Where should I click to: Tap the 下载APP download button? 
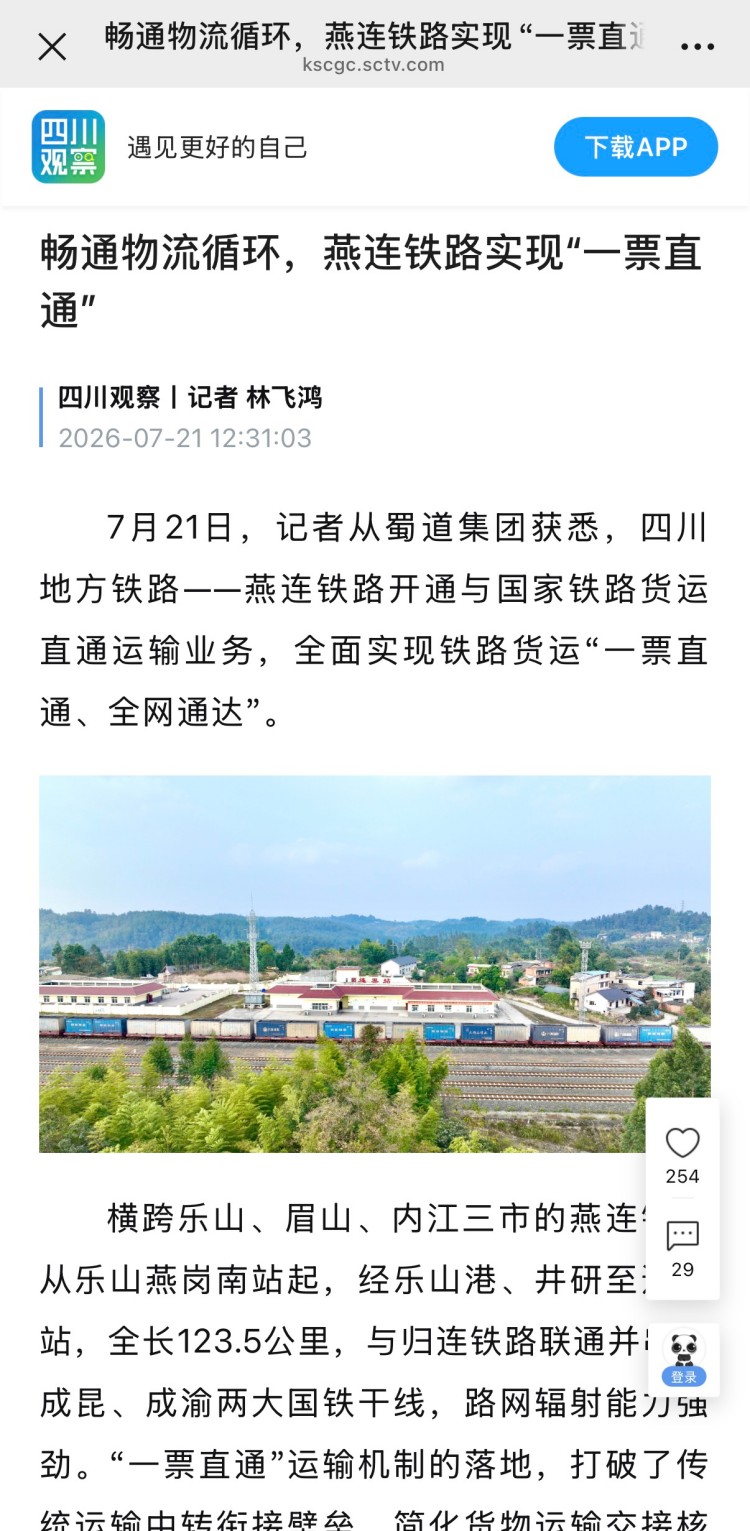[636, 147]
